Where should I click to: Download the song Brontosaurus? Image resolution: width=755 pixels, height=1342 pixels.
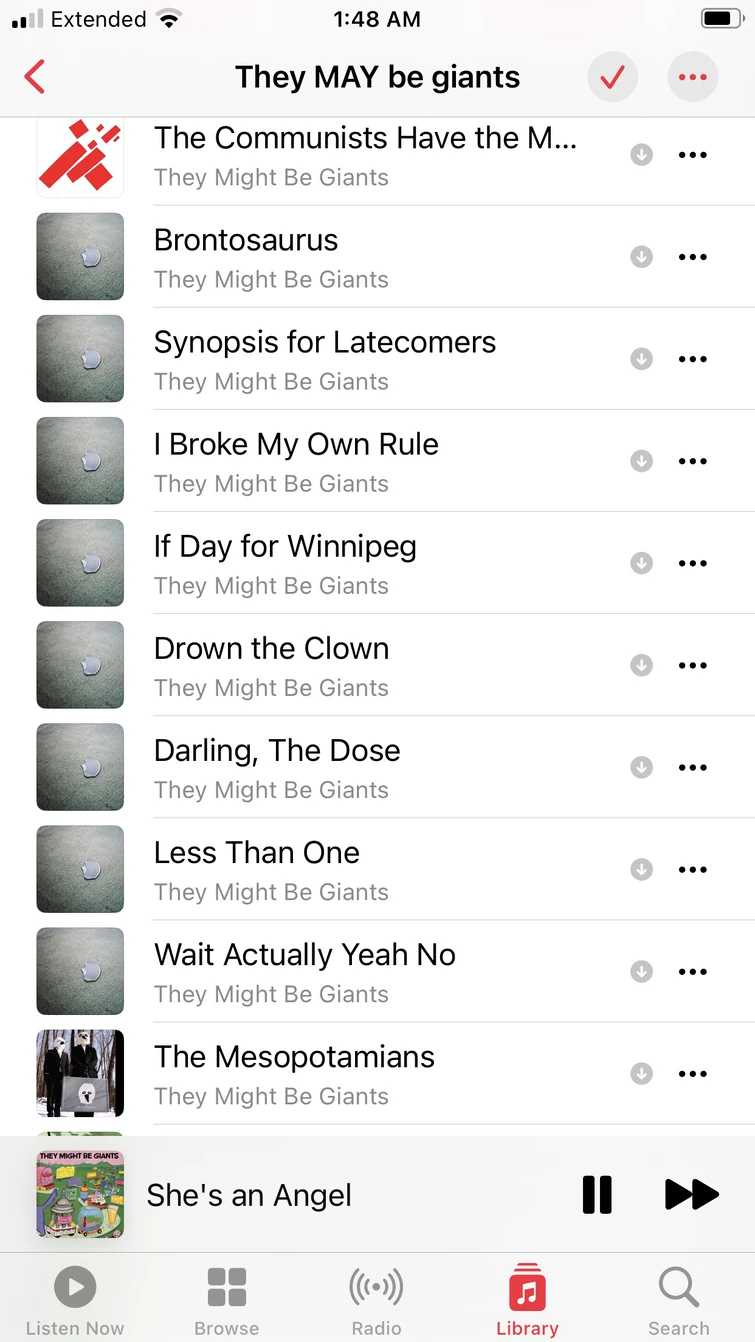[641, 257]
